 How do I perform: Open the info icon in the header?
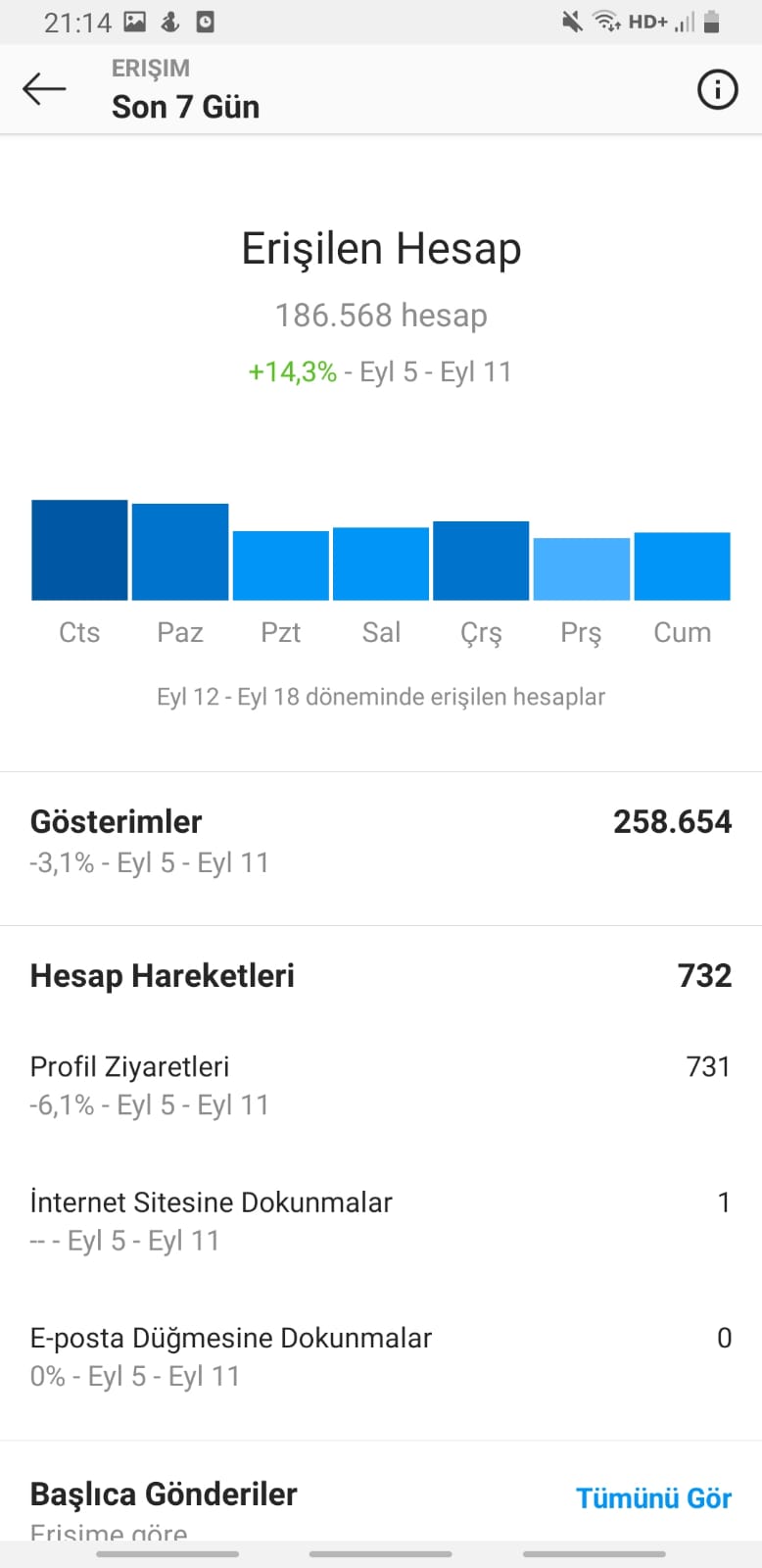[x=717, y=89]
